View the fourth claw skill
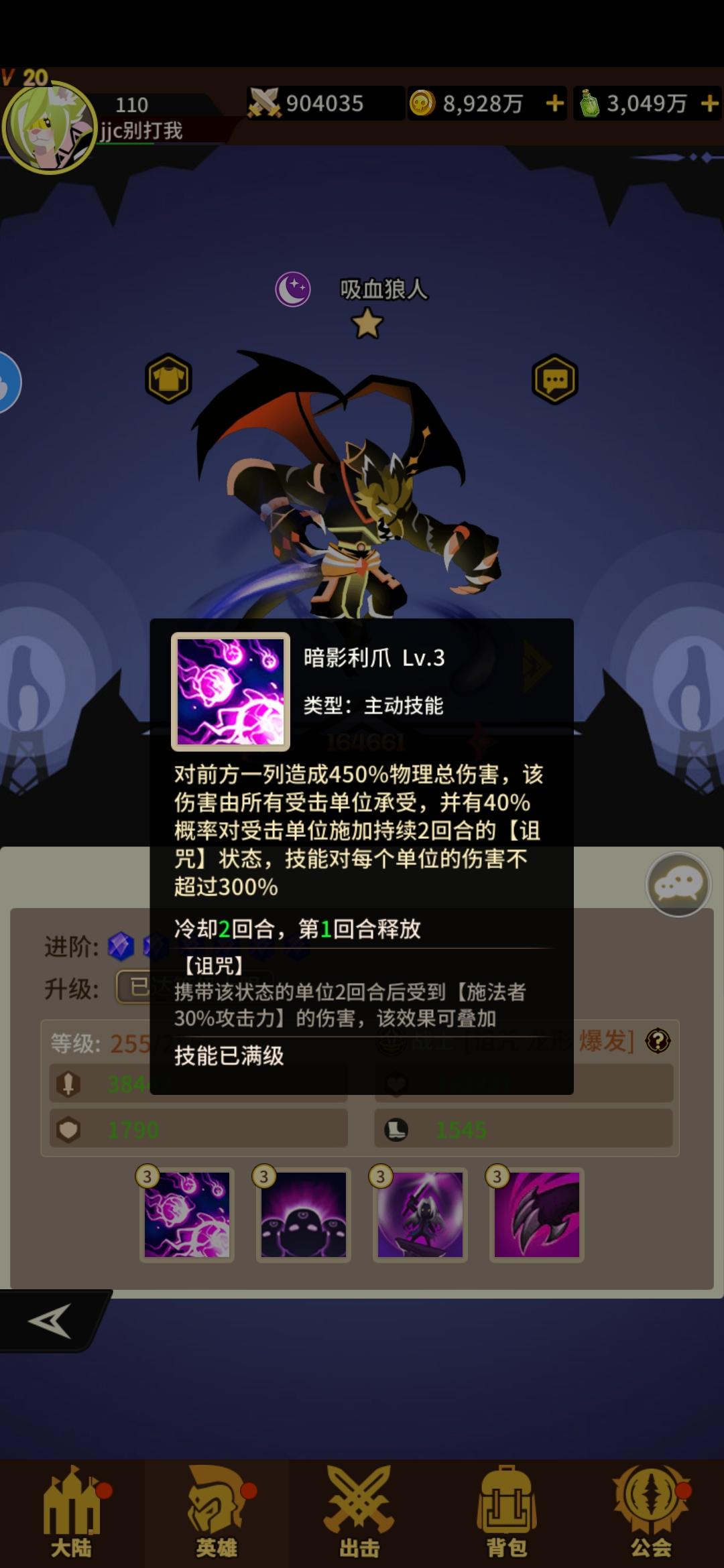724x1568 pixels. [x=537, y=1215]
